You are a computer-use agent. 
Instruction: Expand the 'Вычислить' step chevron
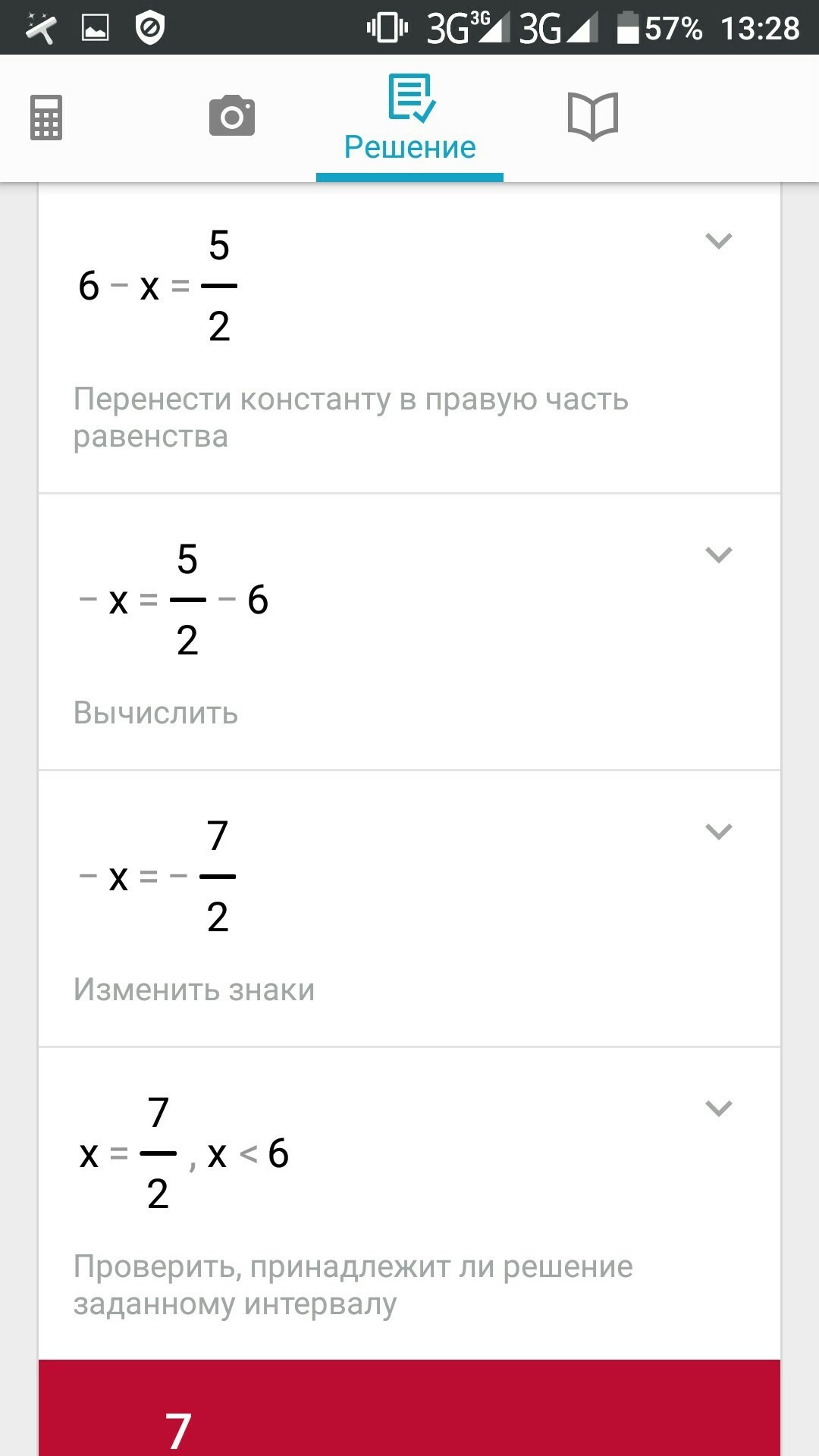click(718, 555)
